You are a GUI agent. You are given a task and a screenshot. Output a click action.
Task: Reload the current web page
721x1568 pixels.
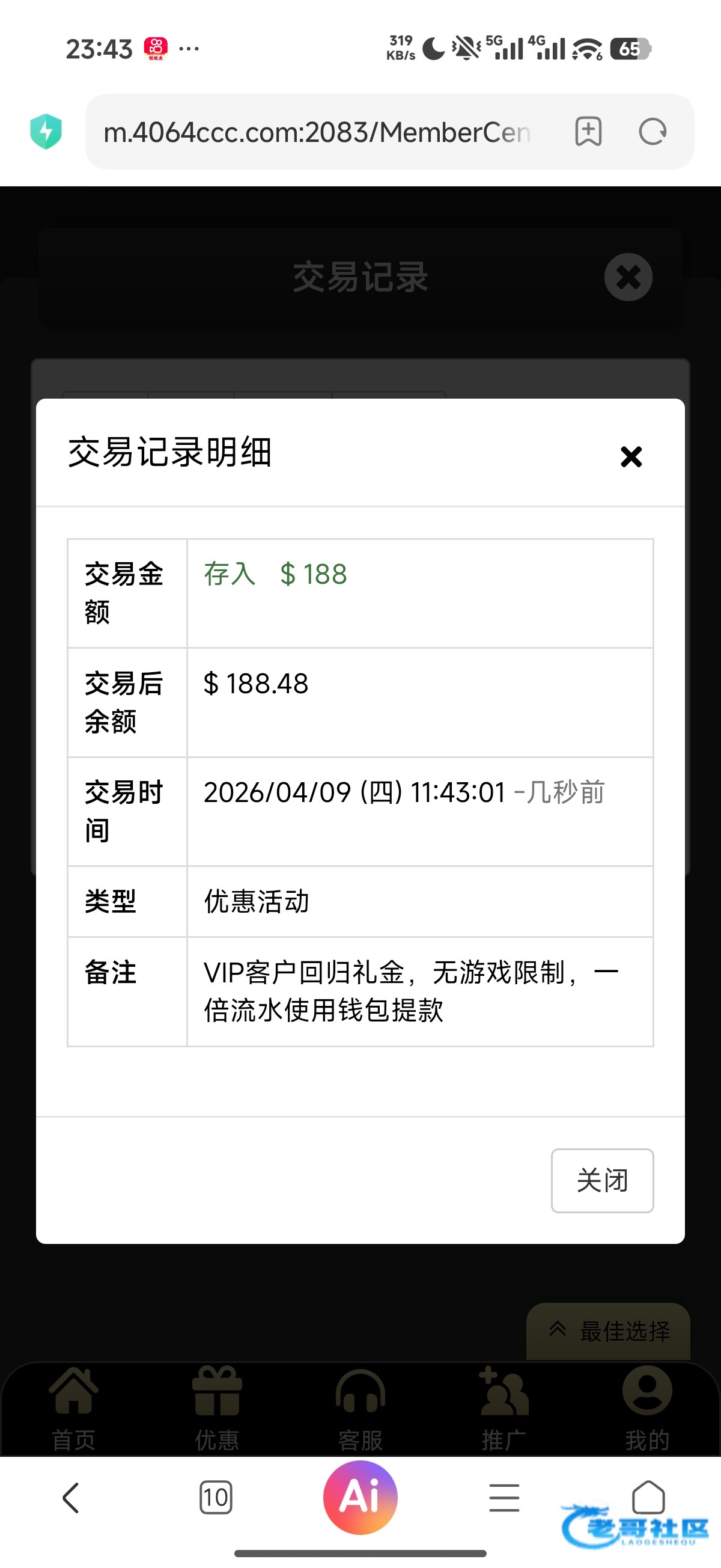pyautogui.click(x=653, y=132)
